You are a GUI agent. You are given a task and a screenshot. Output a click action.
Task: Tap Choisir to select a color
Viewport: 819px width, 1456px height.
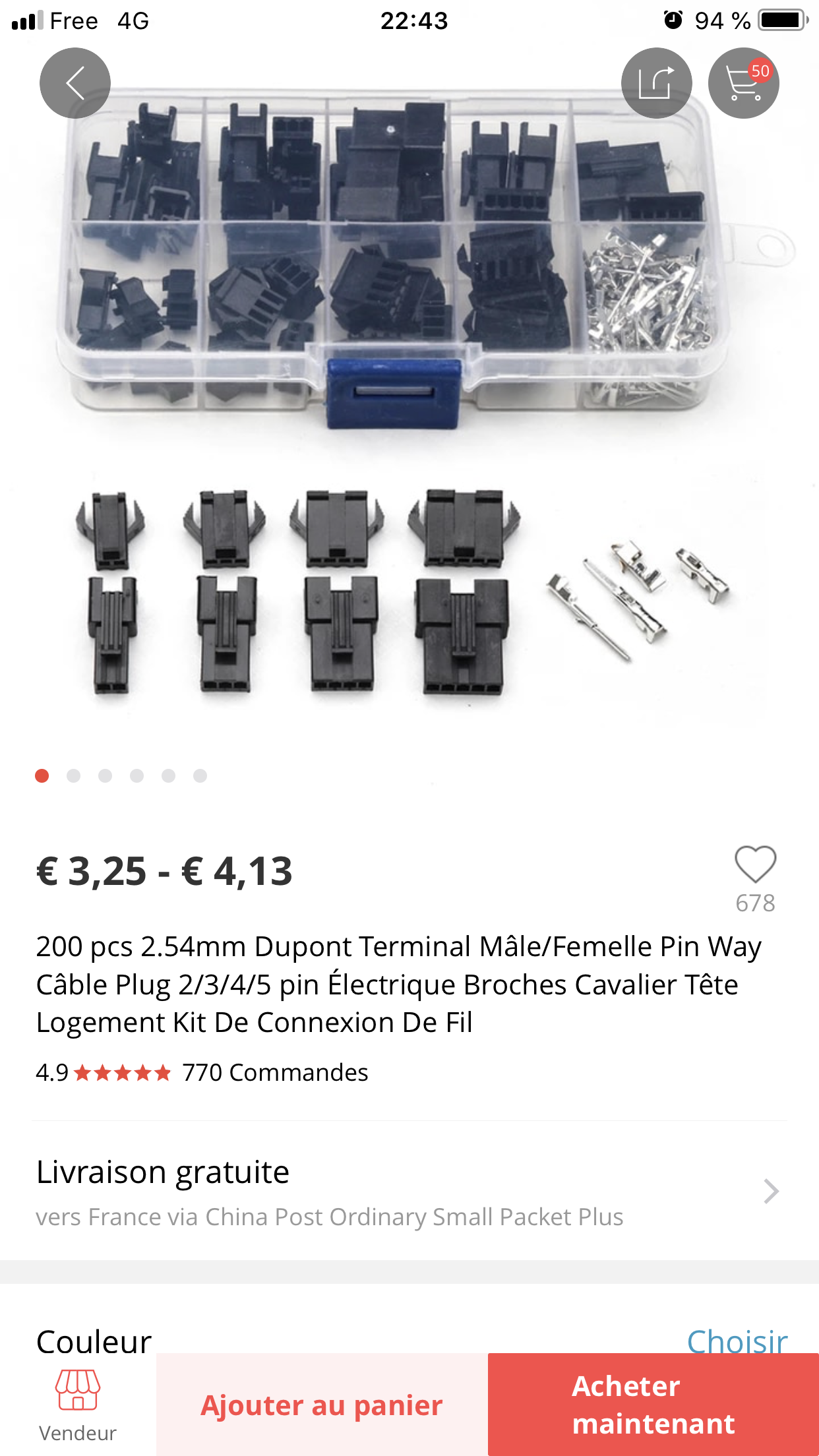737,1340
